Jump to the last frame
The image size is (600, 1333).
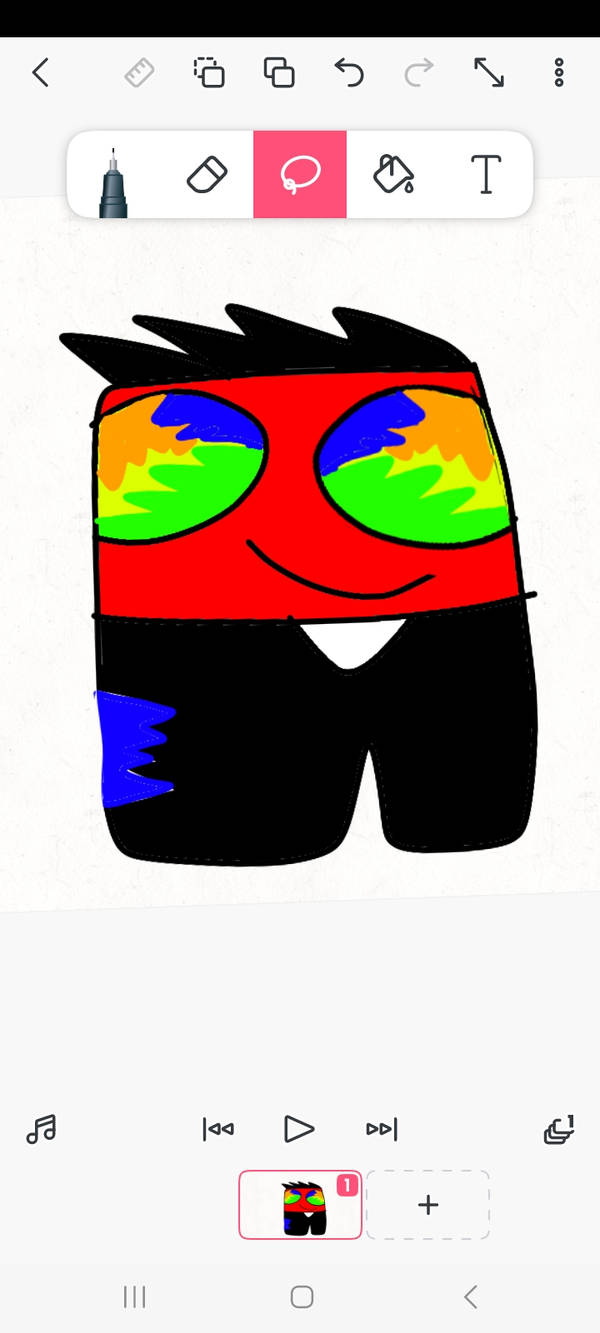(381, 1130)
